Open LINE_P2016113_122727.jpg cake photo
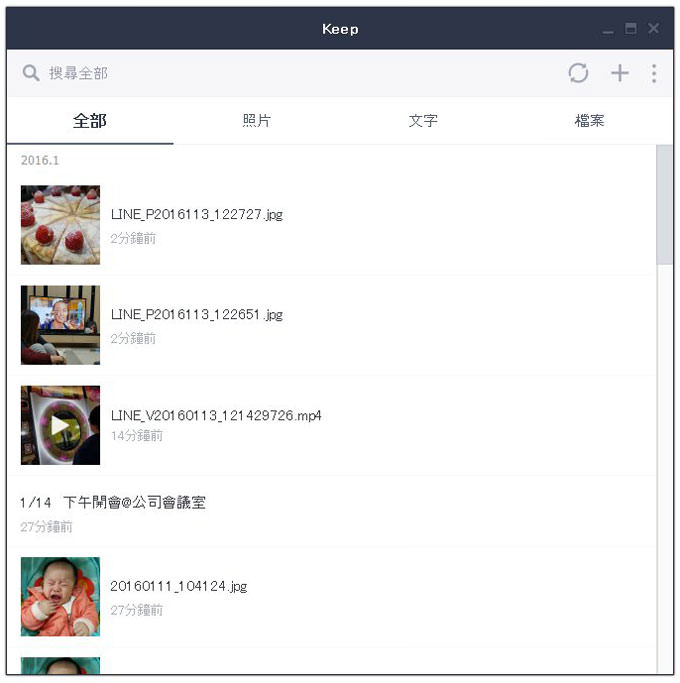This screenshot has width=680, height=683. click(61, 225)
